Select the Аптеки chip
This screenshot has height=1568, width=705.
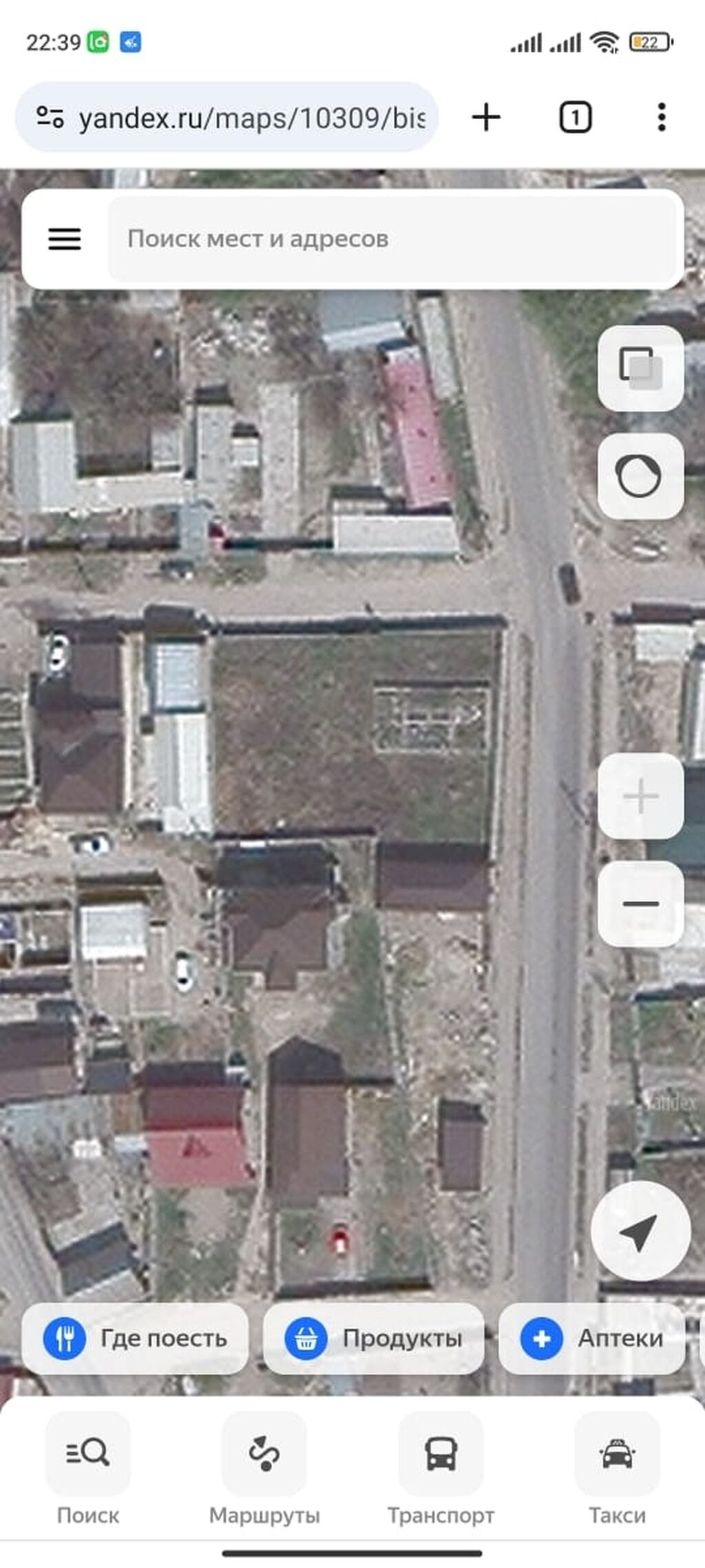[592, 1338]
